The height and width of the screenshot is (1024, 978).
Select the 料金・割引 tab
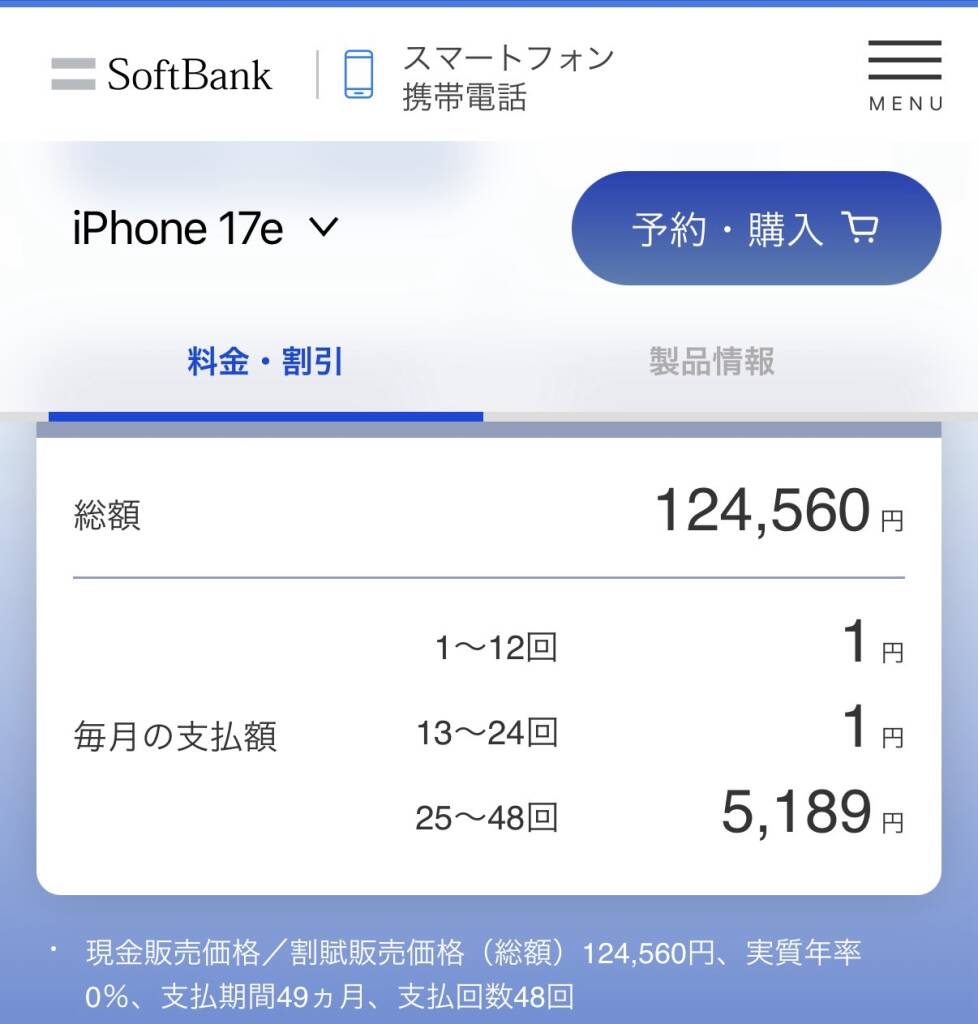(265, 362)
